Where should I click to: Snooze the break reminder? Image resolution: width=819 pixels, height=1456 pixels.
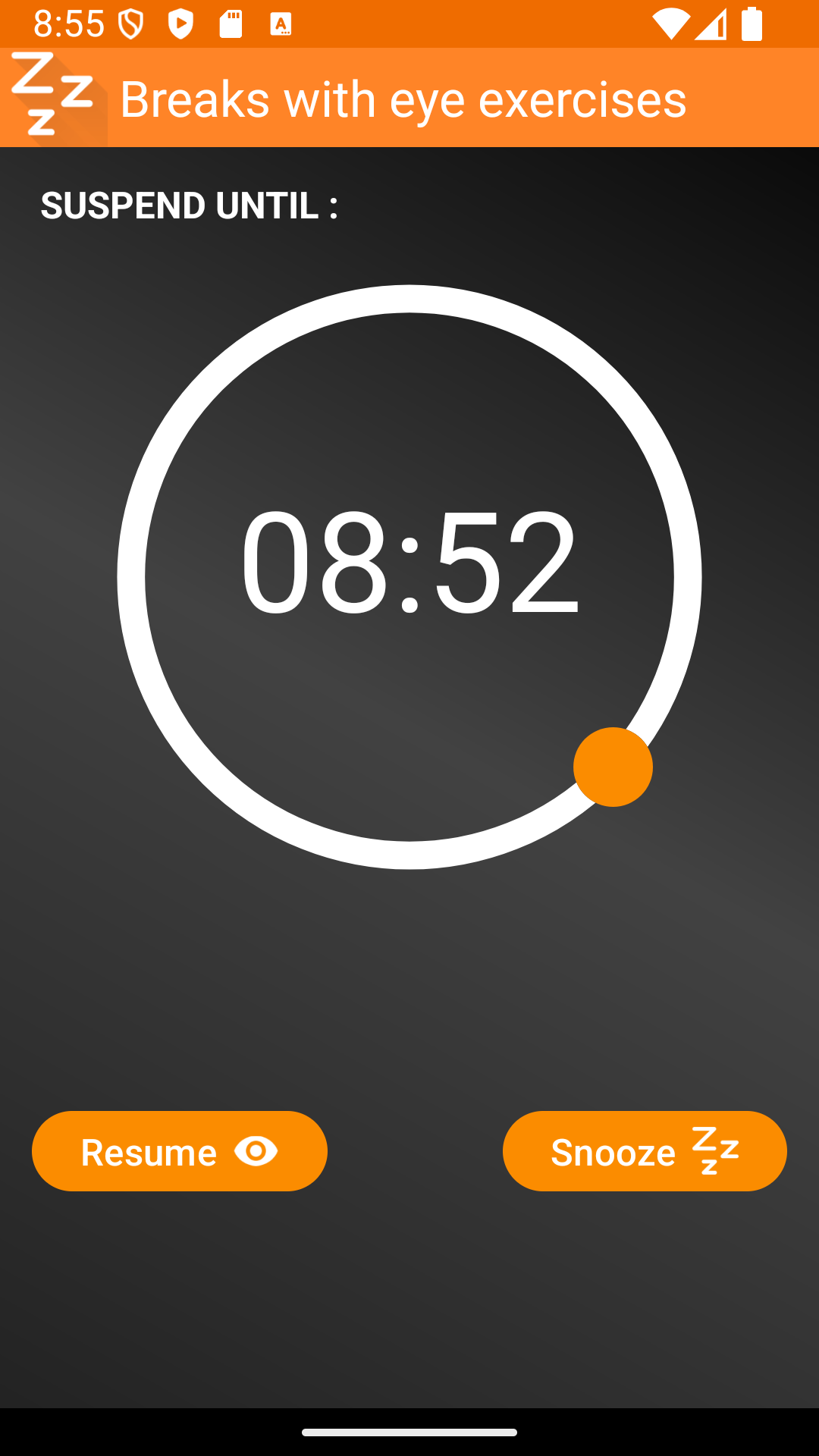645,1151
